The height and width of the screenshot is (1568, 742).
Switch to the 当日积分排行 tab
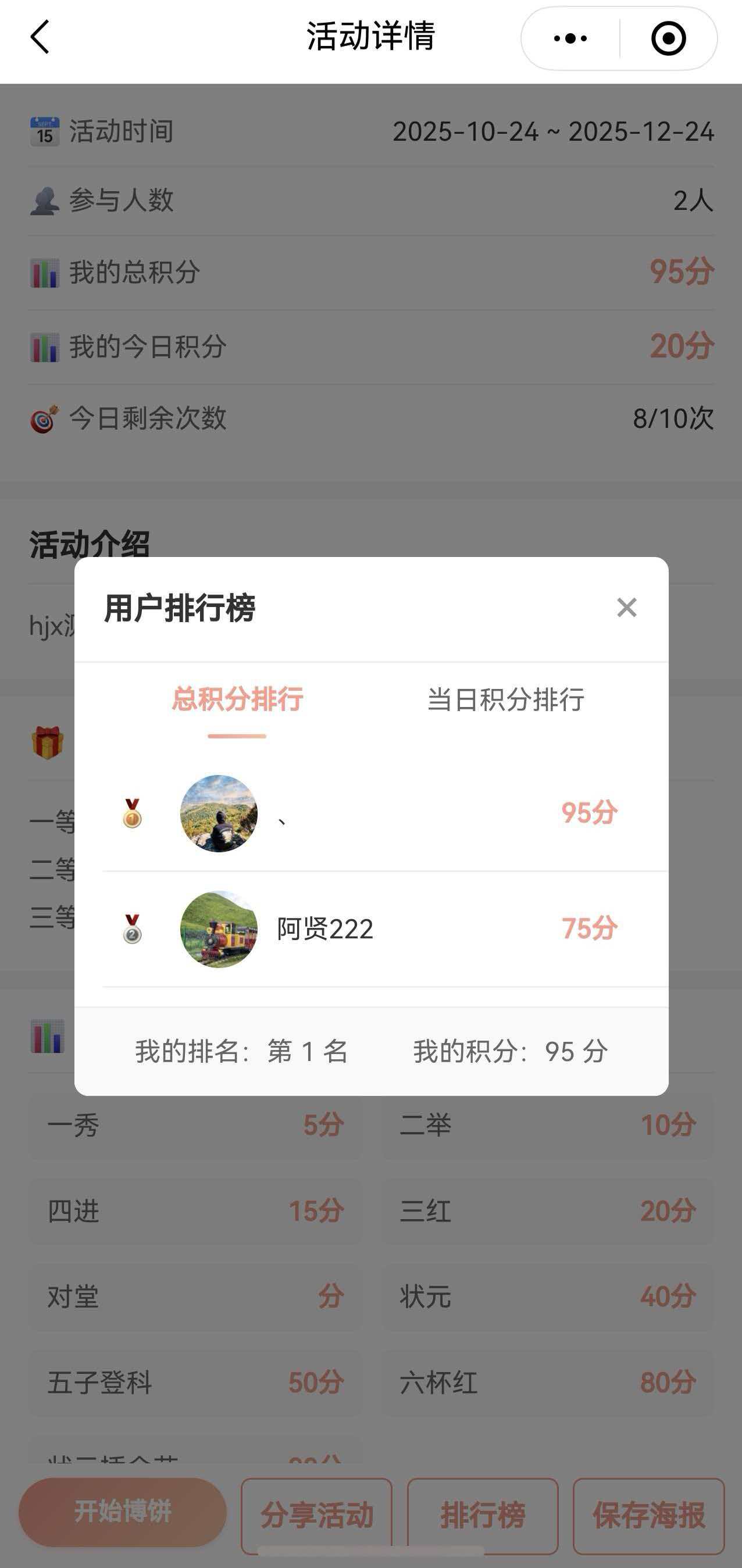pyautogui.click(x=506, y=701)
